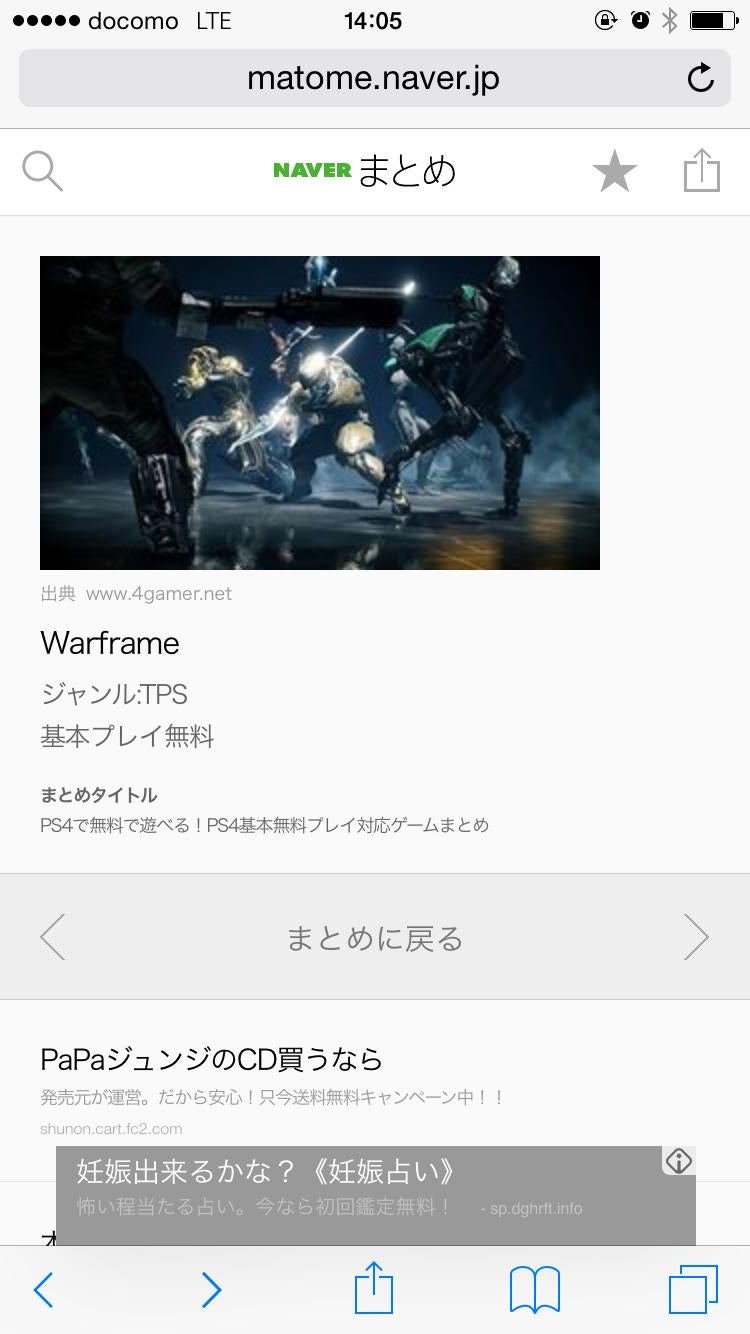Open the Safari share sheet icon

374,1290
